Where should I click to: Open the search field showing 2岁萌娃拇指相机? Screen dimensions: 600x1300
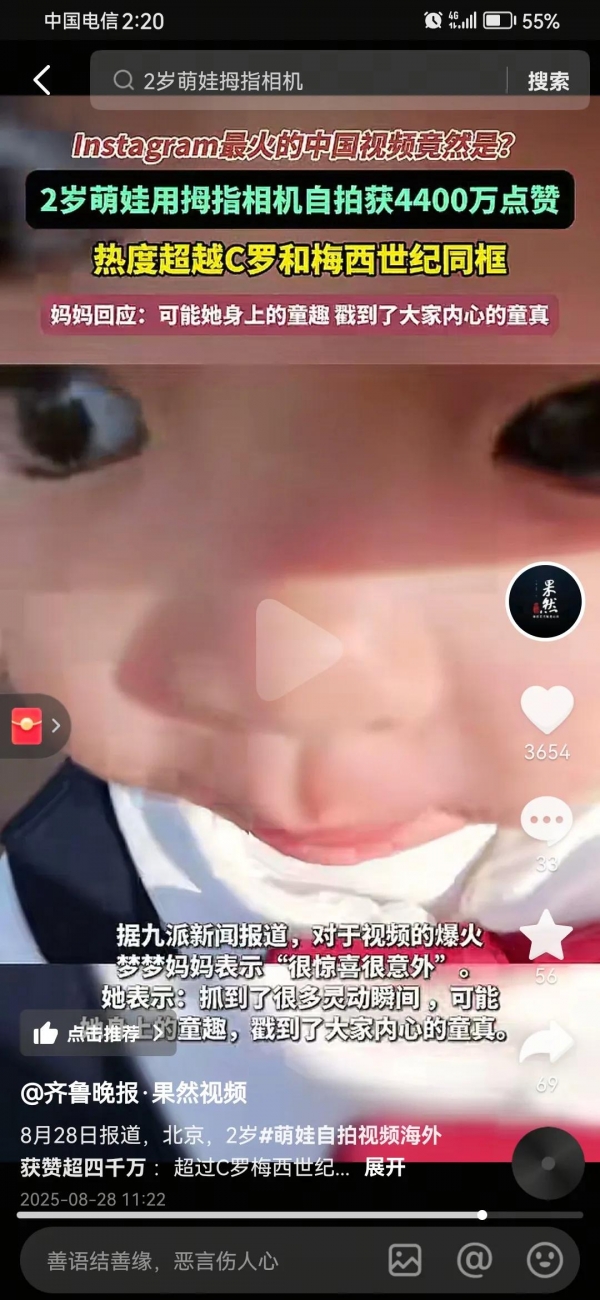(x=300, y=81)
